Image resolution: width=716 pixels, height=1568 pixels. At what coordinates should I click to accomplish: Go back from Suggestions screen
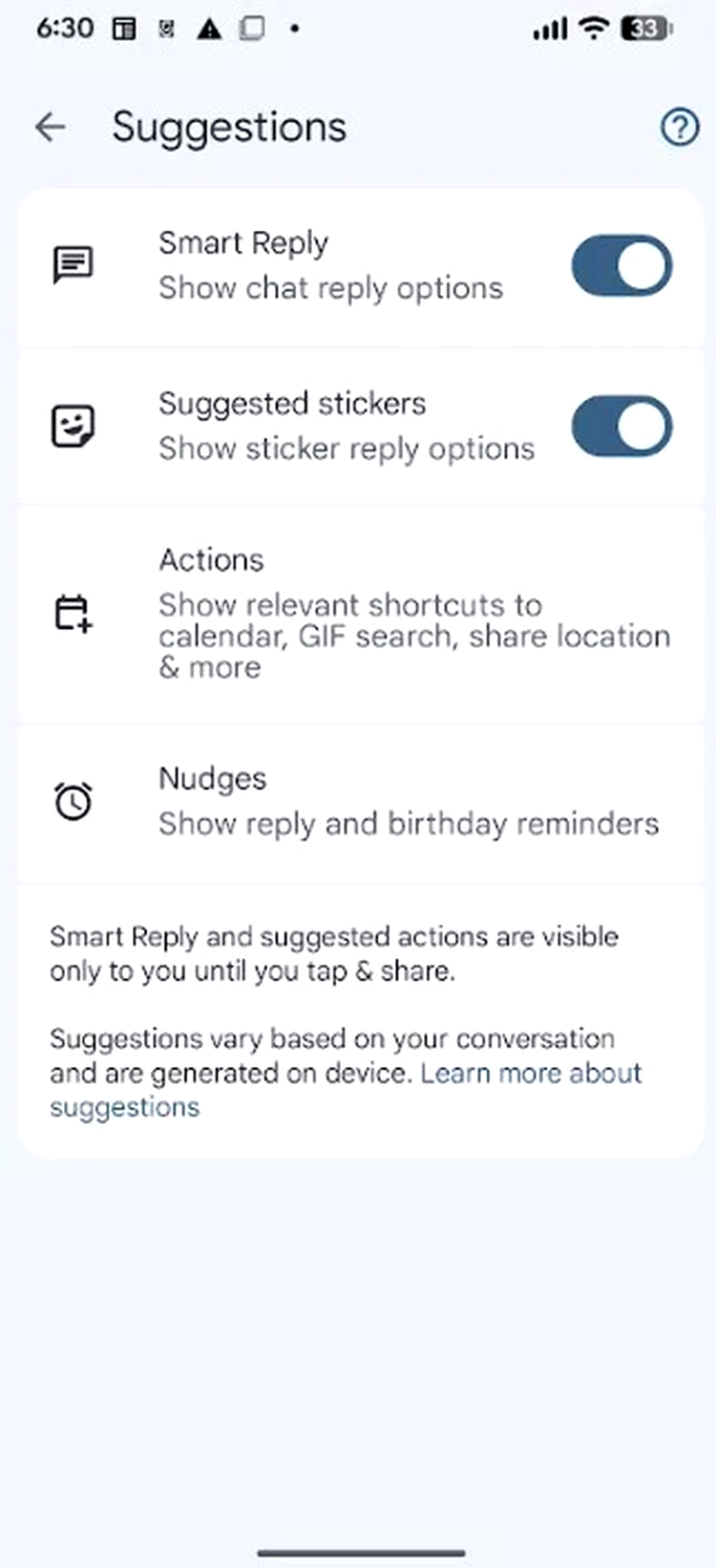tap(51, 127)
